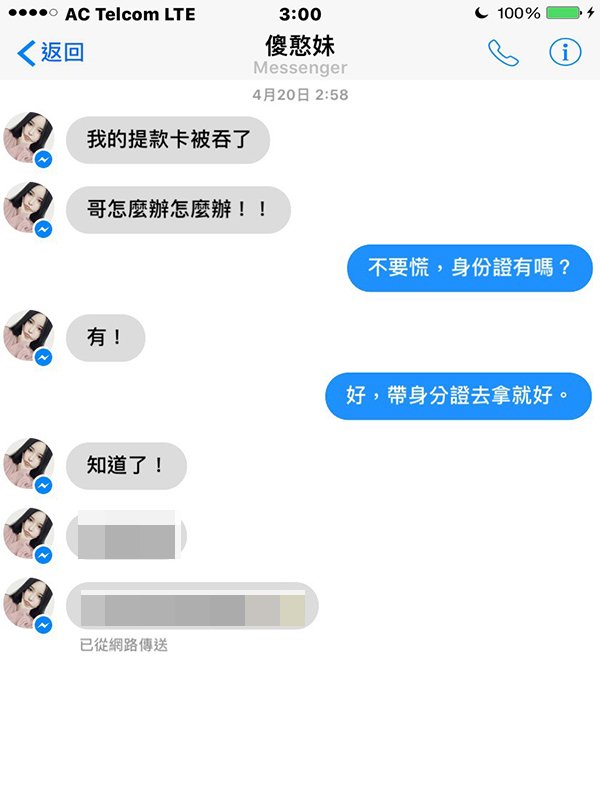Start a voice call with 傻憨妹
600x800 pixels.
coord(503,52)
